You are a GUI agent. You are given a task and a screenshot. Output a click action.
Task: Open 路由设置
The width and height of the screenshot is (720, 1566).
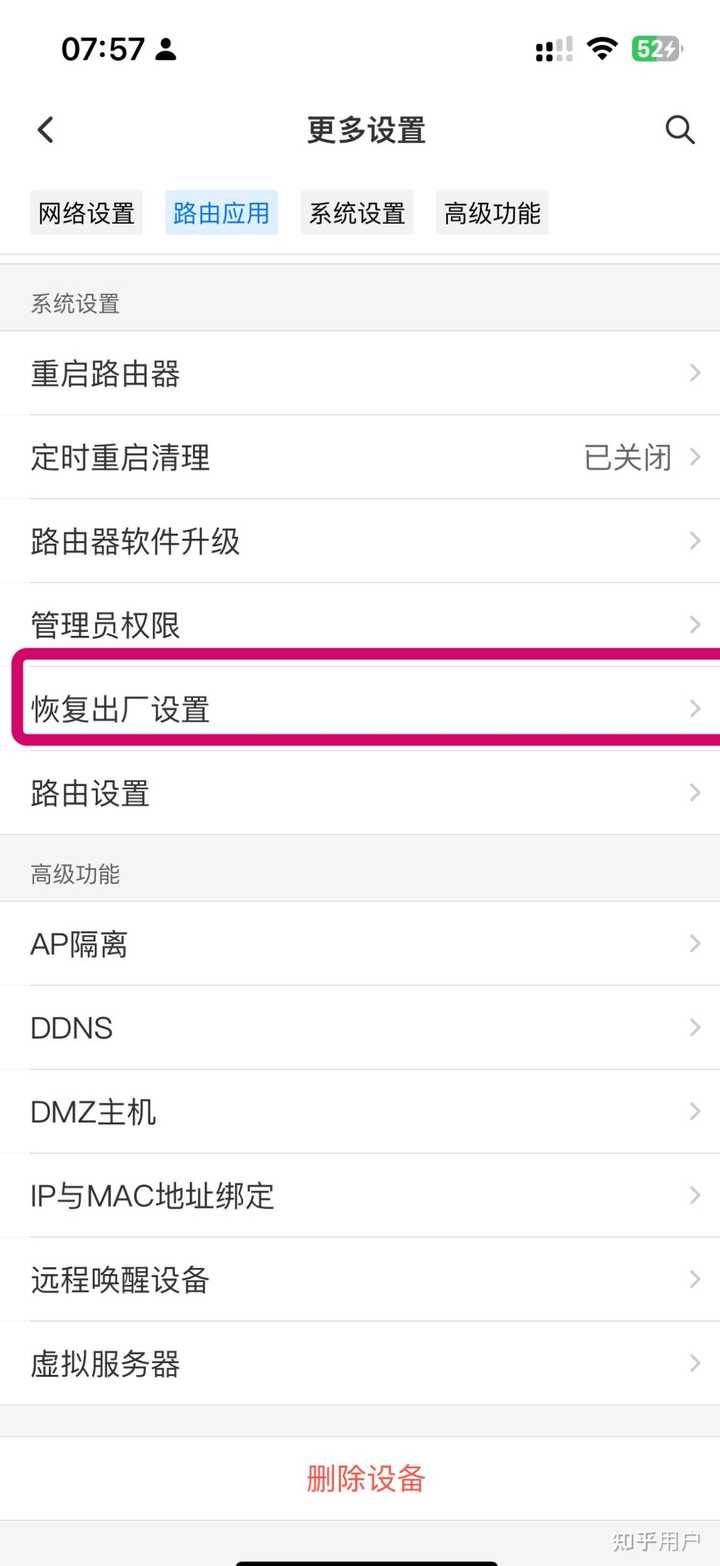tap(360, 794)
